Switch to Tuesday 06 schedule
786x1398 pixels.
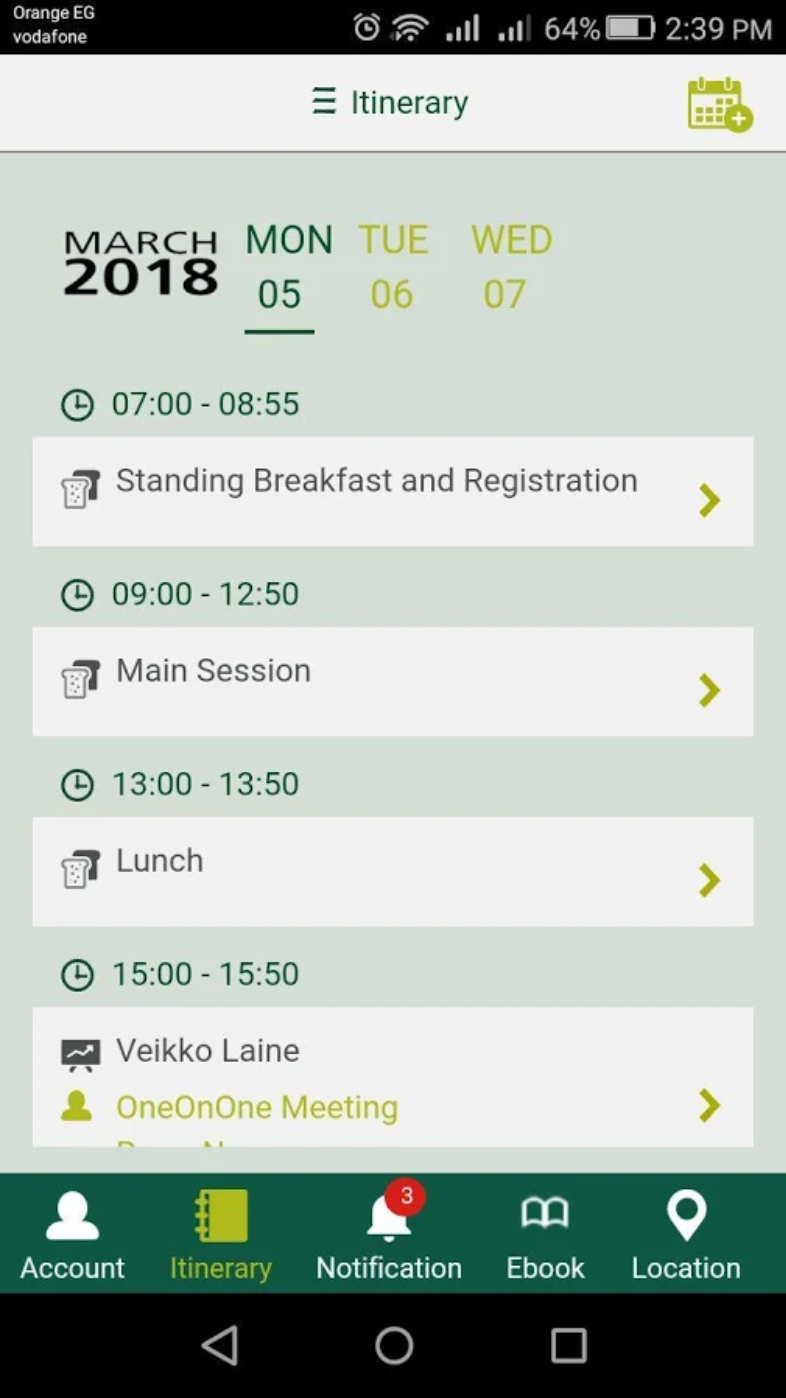(393, 266)
